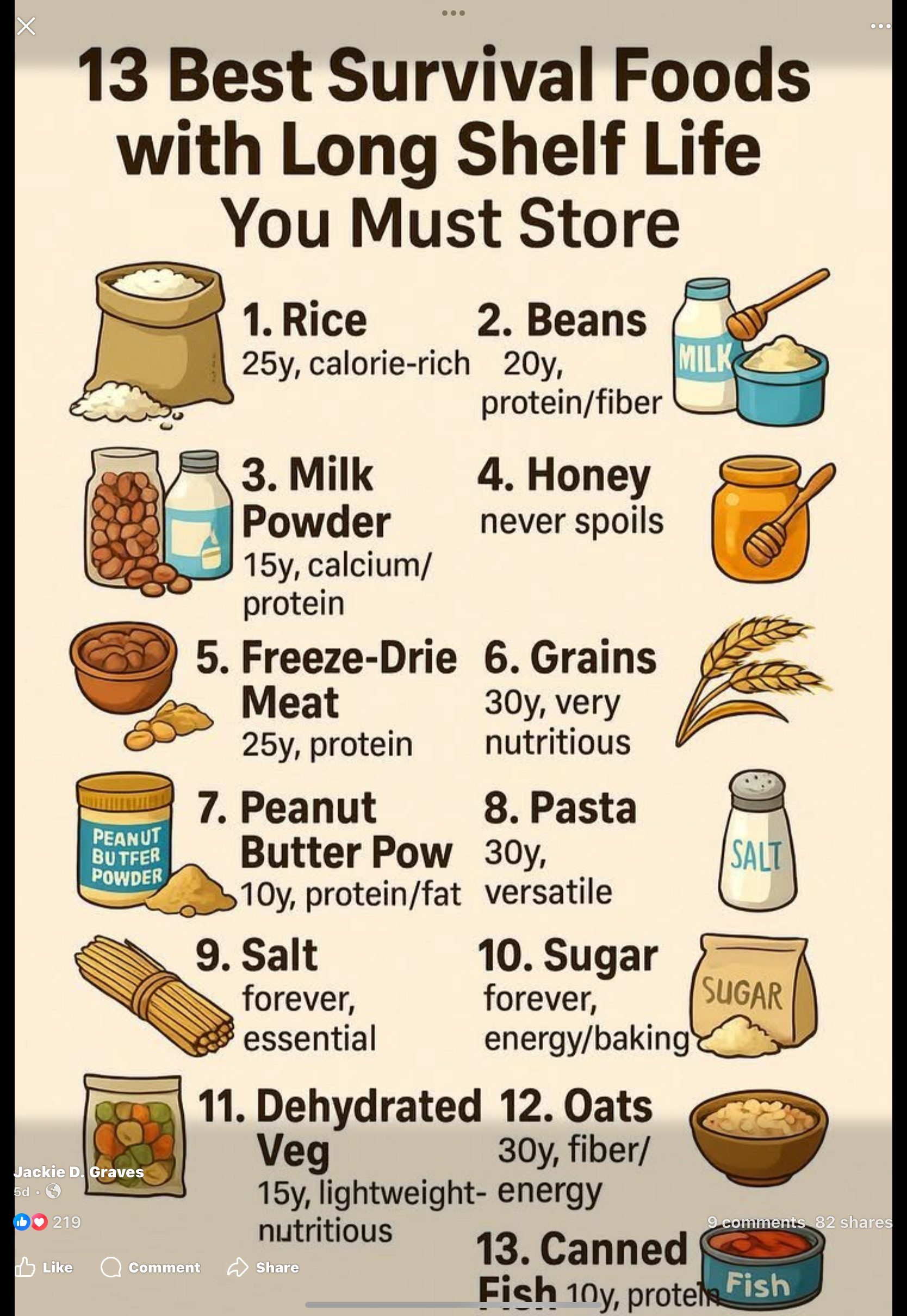
Task: Open the three-dot overflow menu
Action: click(x=880, y=26)
